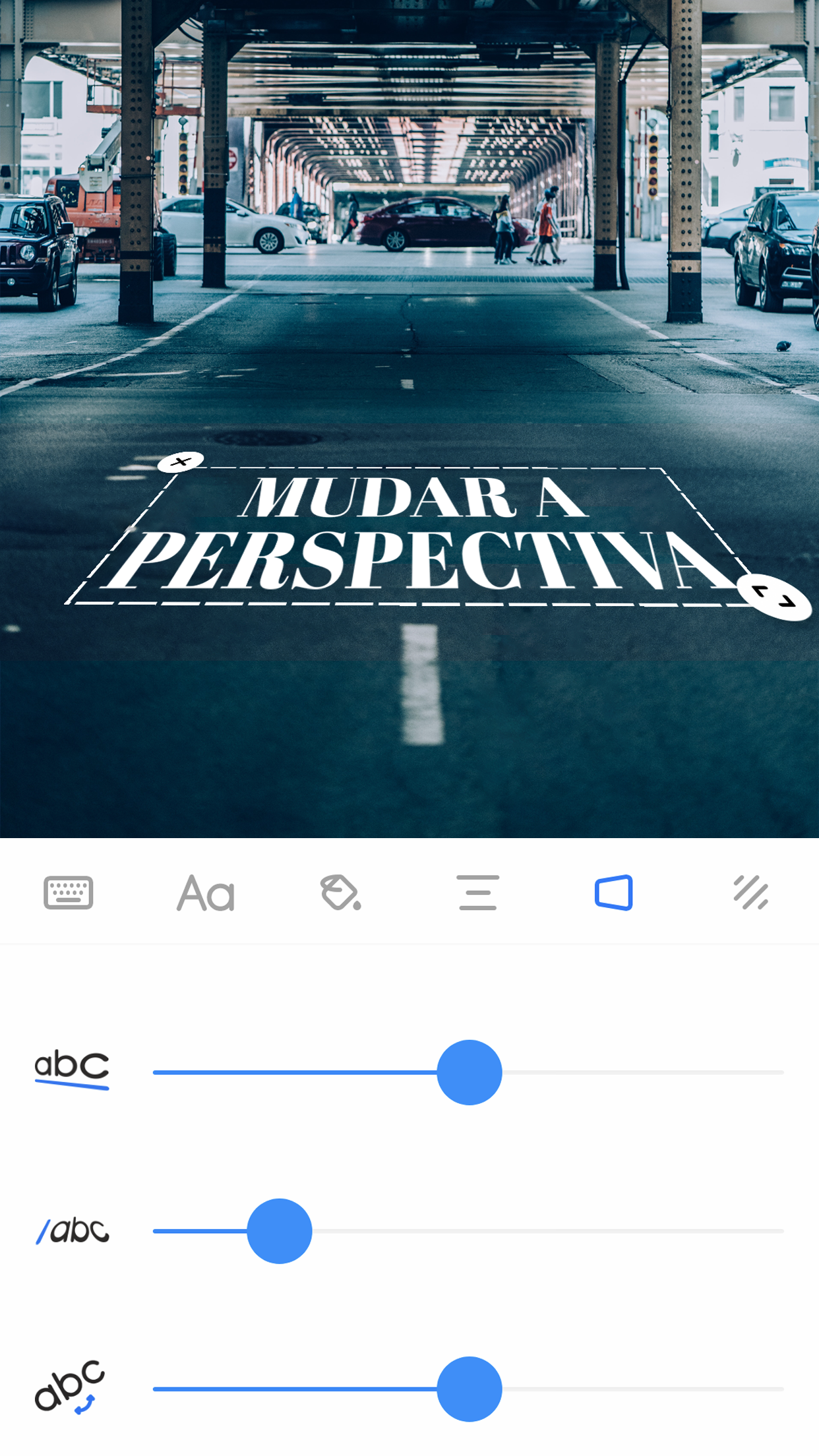The height and width of the screenshot is (1456, 819).
Task: Adjust the rotation slider handle
Action: (x=470, y=1388)
